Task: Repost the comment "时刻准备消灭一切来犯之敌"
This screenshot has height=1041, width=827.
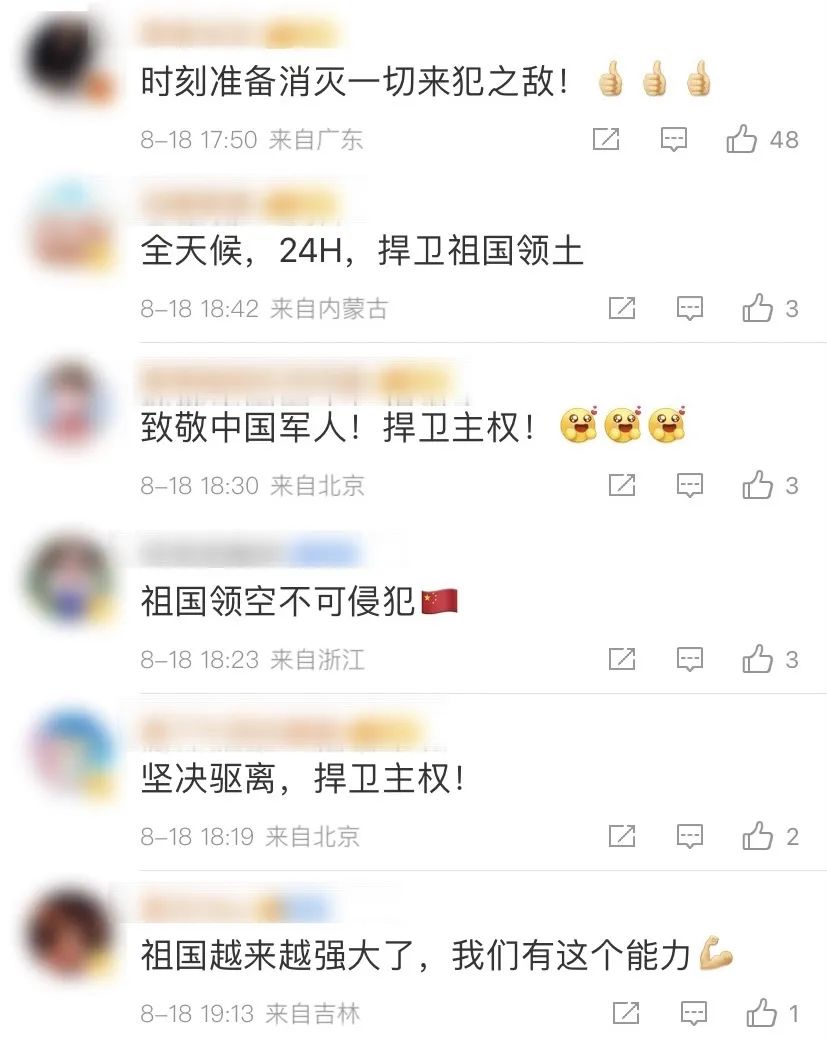Action: coord(606,139)
